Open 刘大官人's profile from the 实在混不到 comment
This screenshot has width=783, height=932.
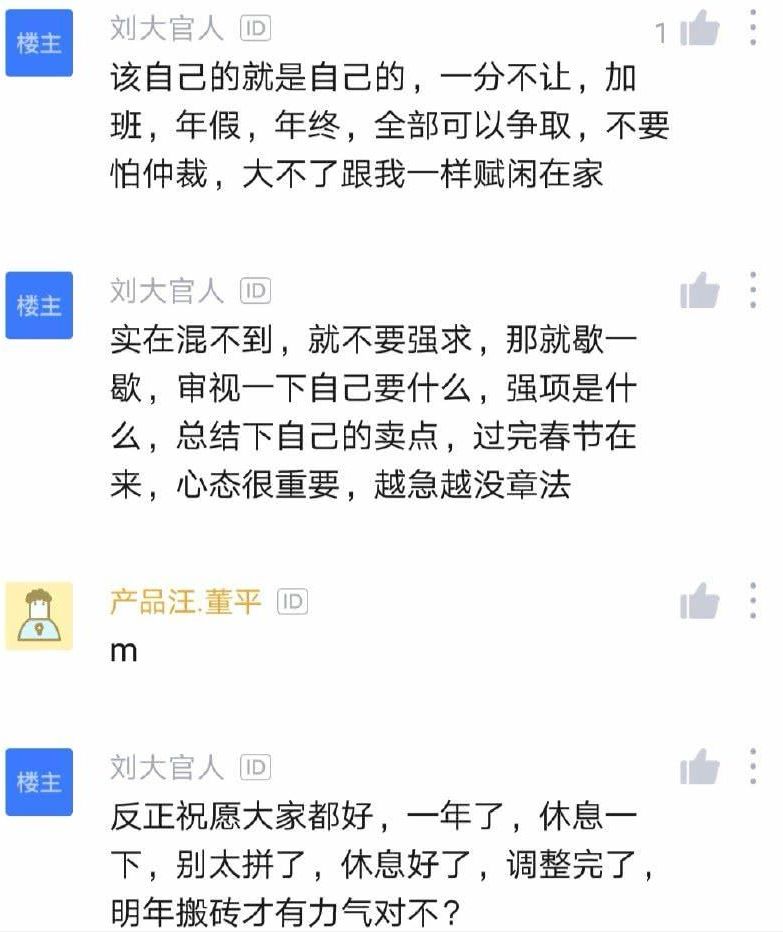pyautogui.click(x=167, y=290)
